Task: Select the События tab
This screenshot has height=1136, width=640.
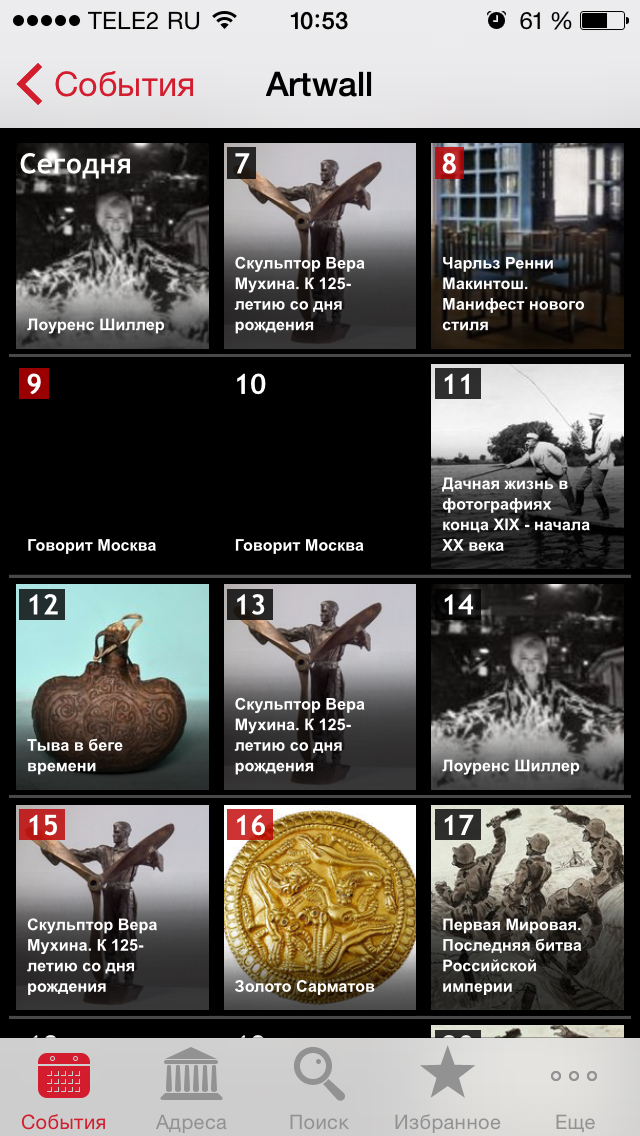Action: tap(64, 1088)
